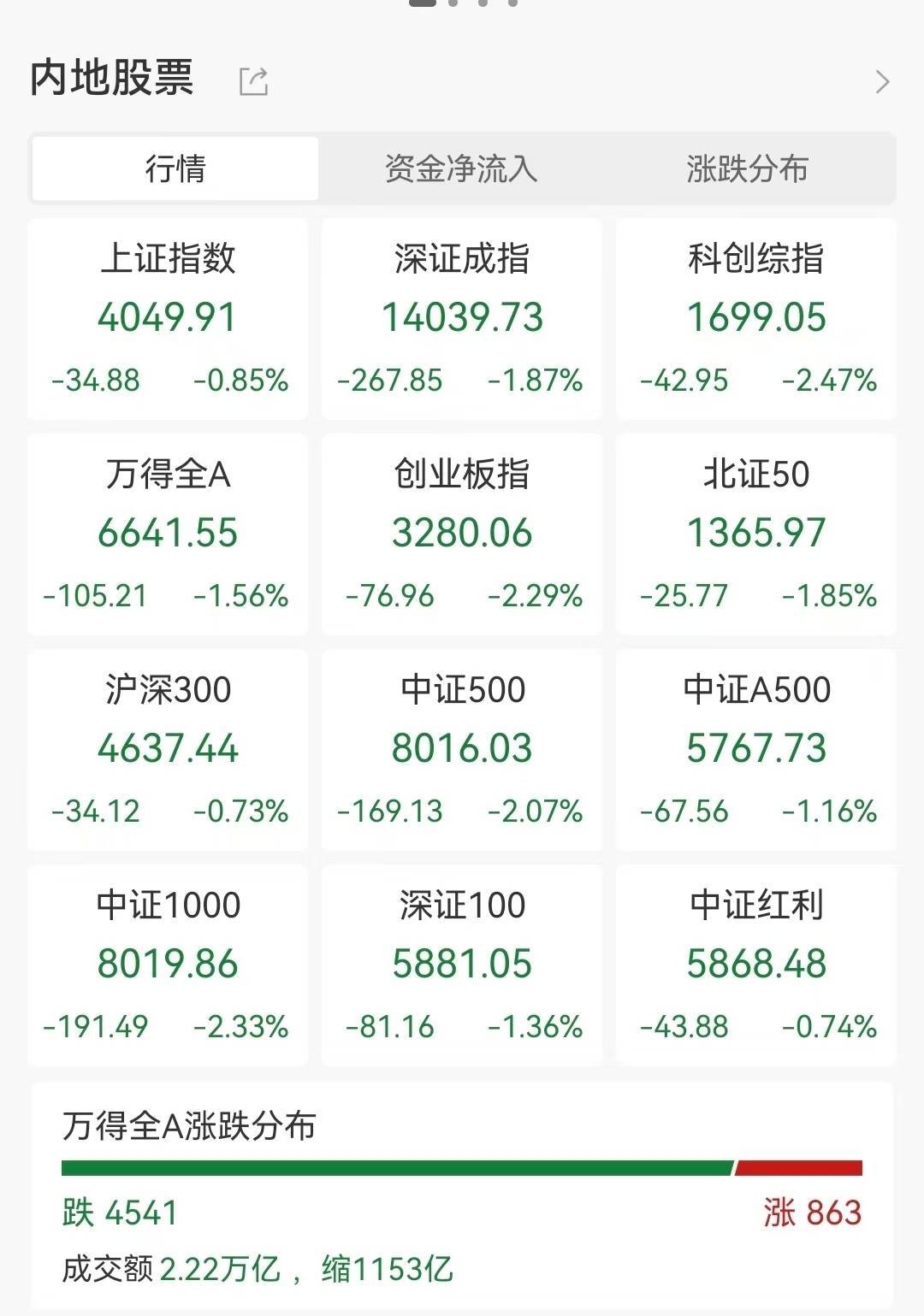
Task: Open the 深证成指 index card
Action: click(x=462, y=318)
